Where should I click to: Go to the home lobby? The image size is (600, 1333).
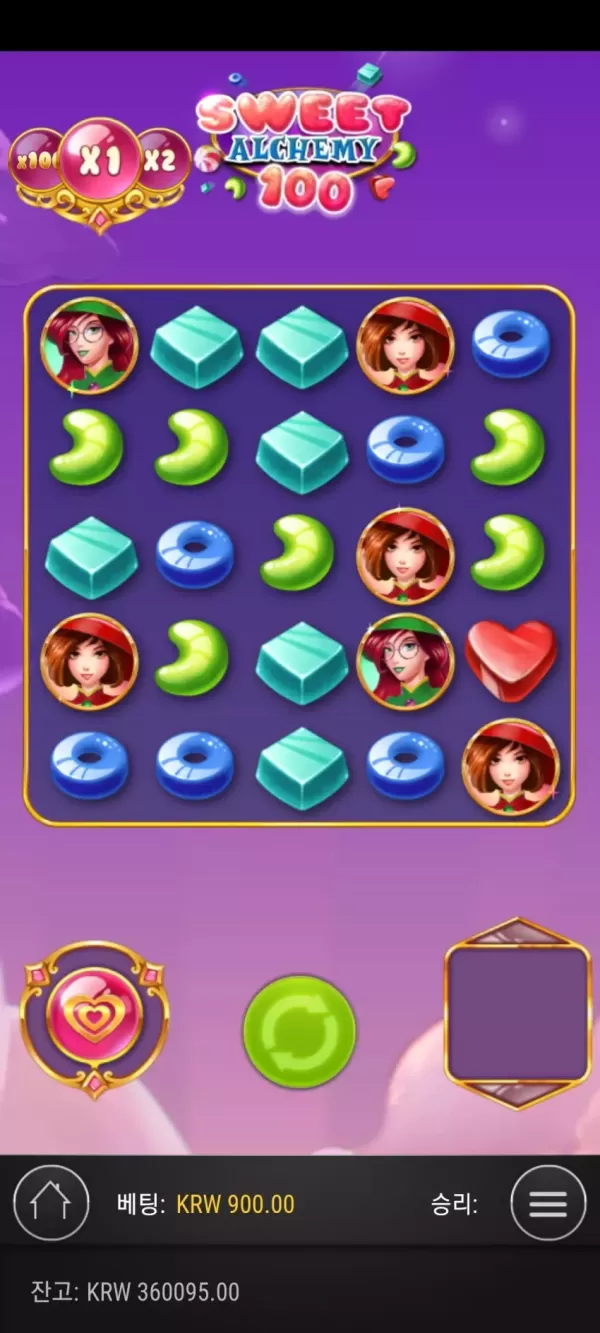click(51, 1203)
